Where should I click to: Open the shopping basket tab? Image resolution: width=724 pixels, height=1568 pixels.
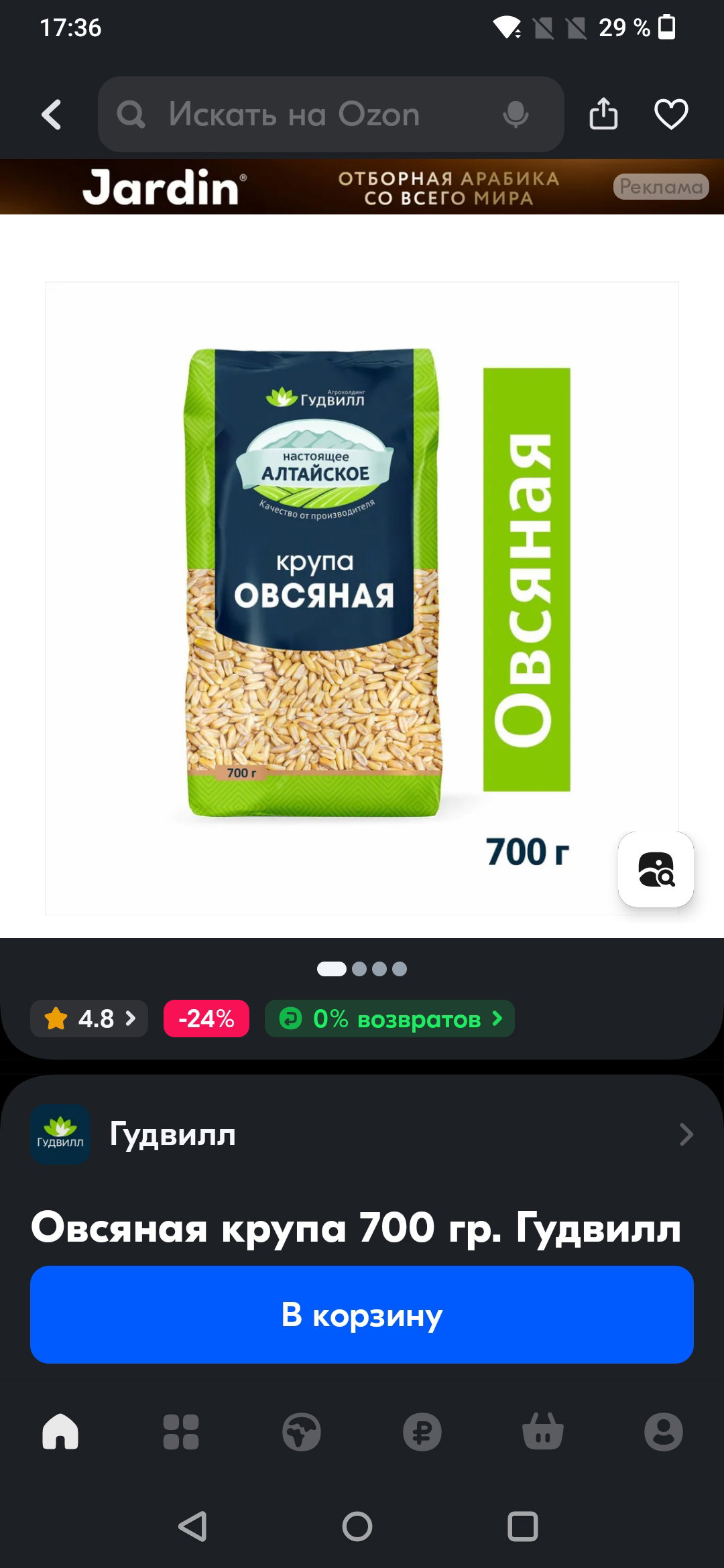[x=543, y=1432]
